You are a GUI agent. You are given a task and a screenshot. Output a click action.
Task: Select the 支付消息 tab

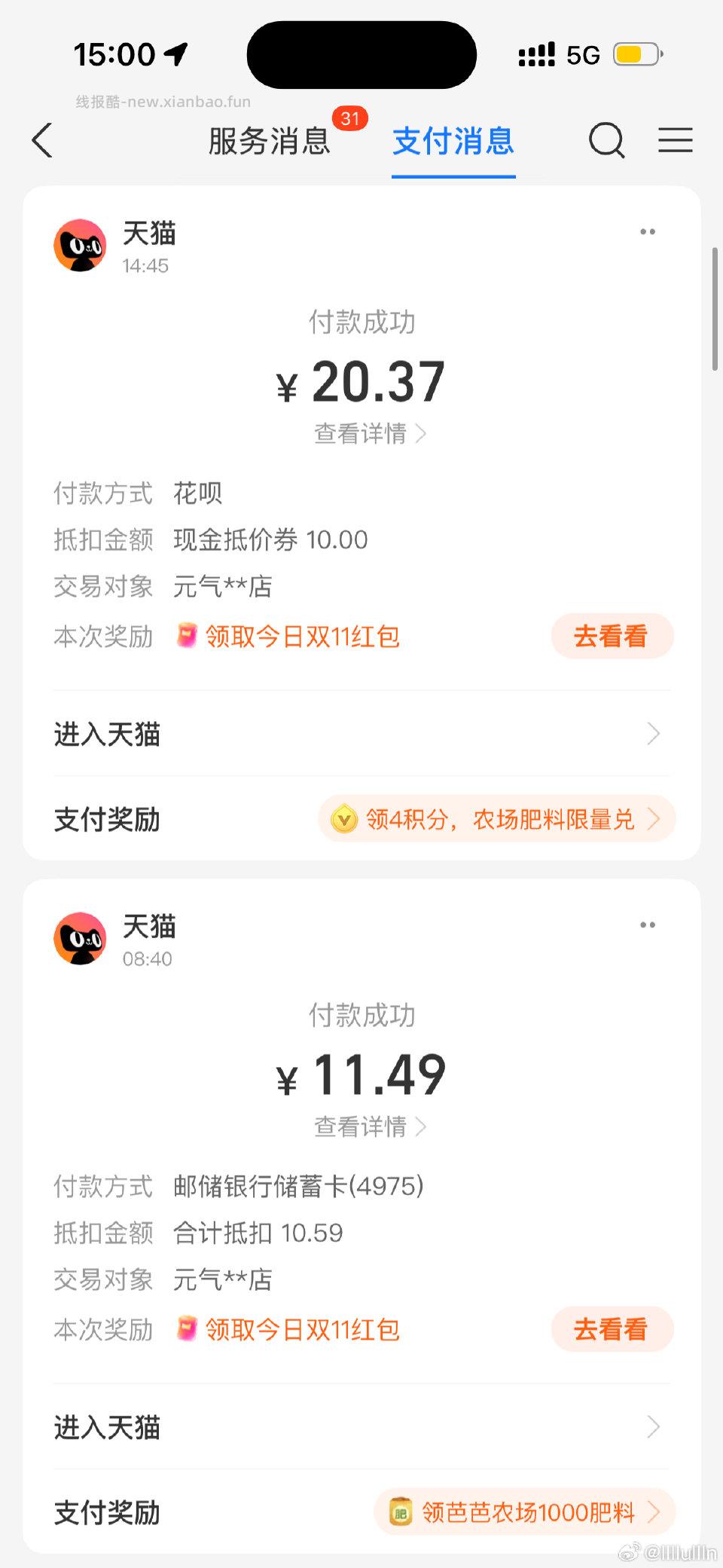click(452, 142)
